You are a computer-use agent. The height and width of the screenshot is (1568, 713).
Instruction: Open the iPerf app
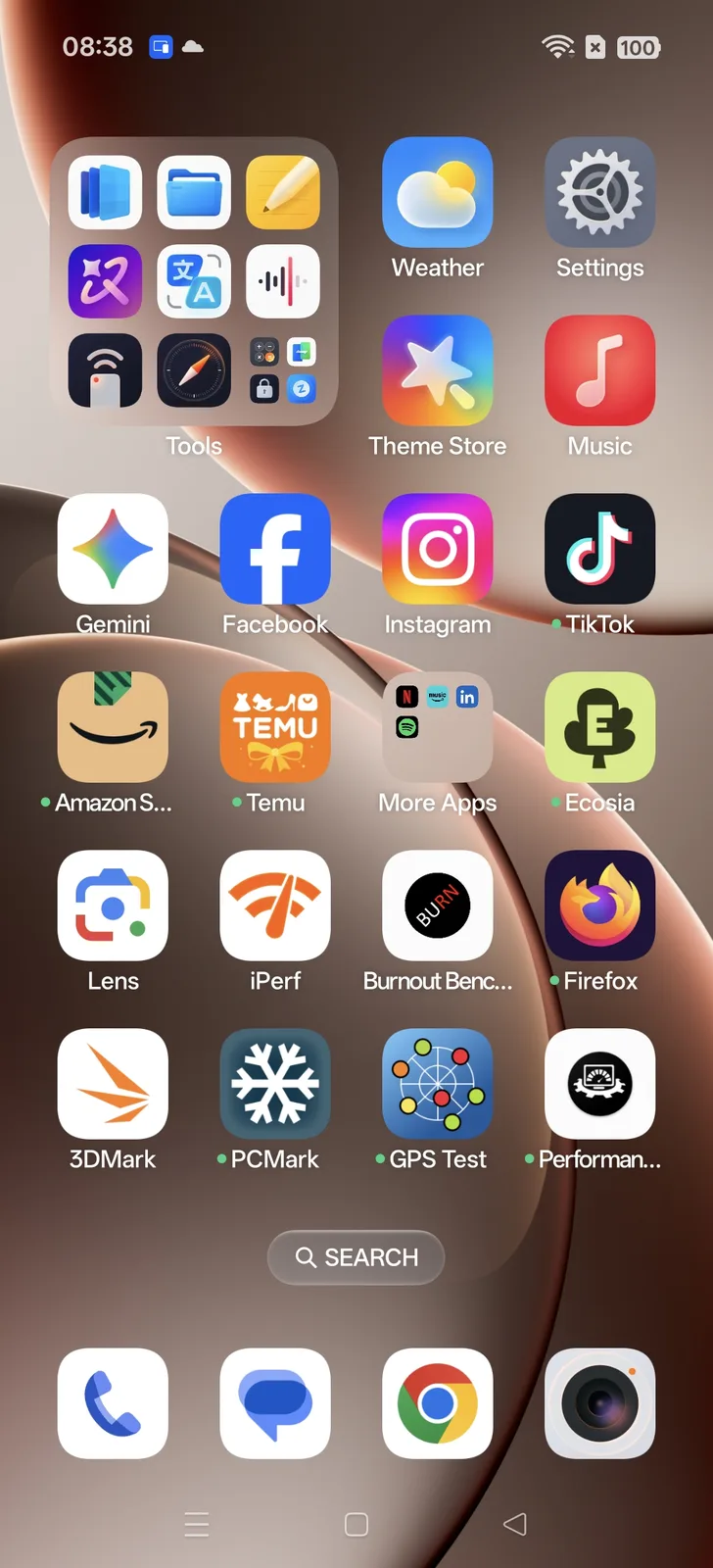[x=275, y=906]
